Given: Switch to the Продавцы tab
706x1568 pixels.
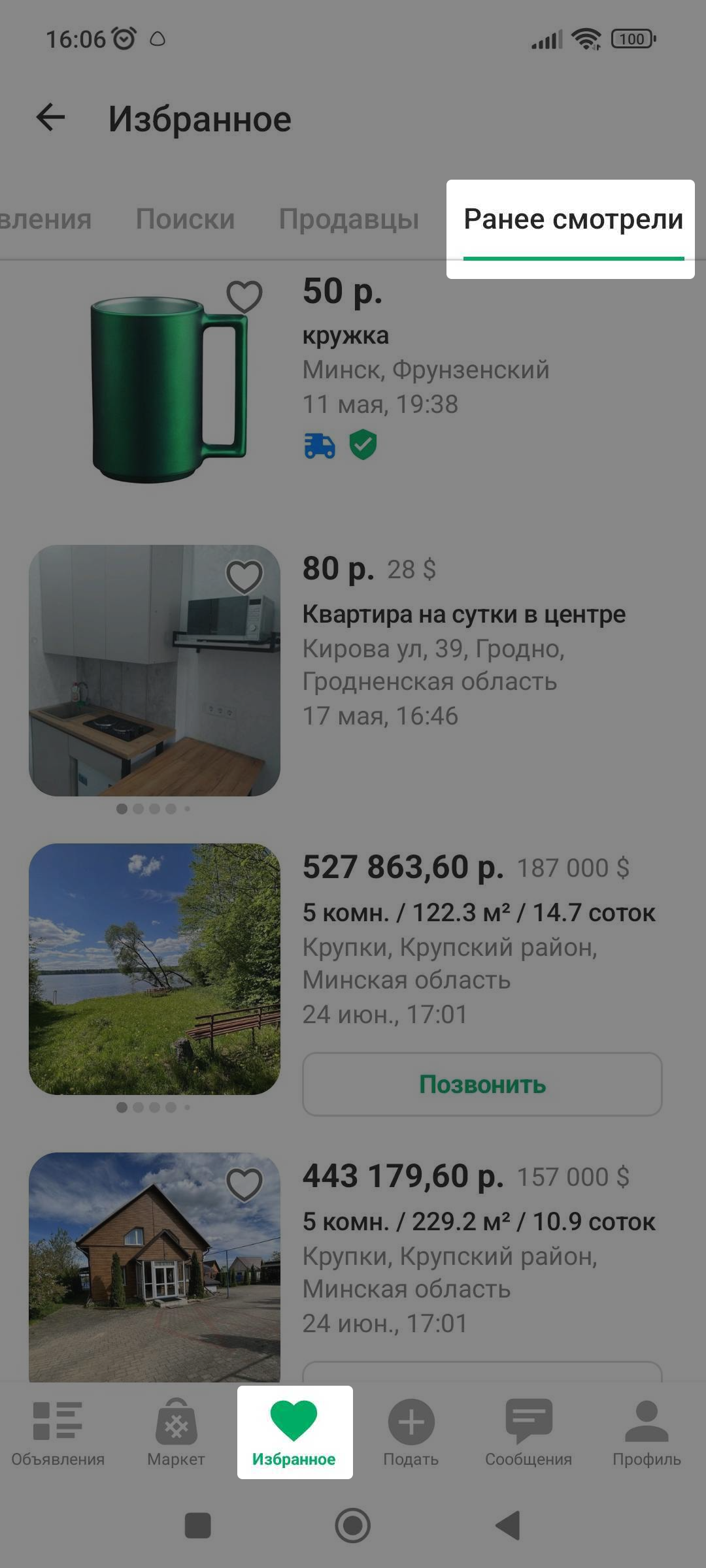Looking at the screenshot, I should 348,219.
